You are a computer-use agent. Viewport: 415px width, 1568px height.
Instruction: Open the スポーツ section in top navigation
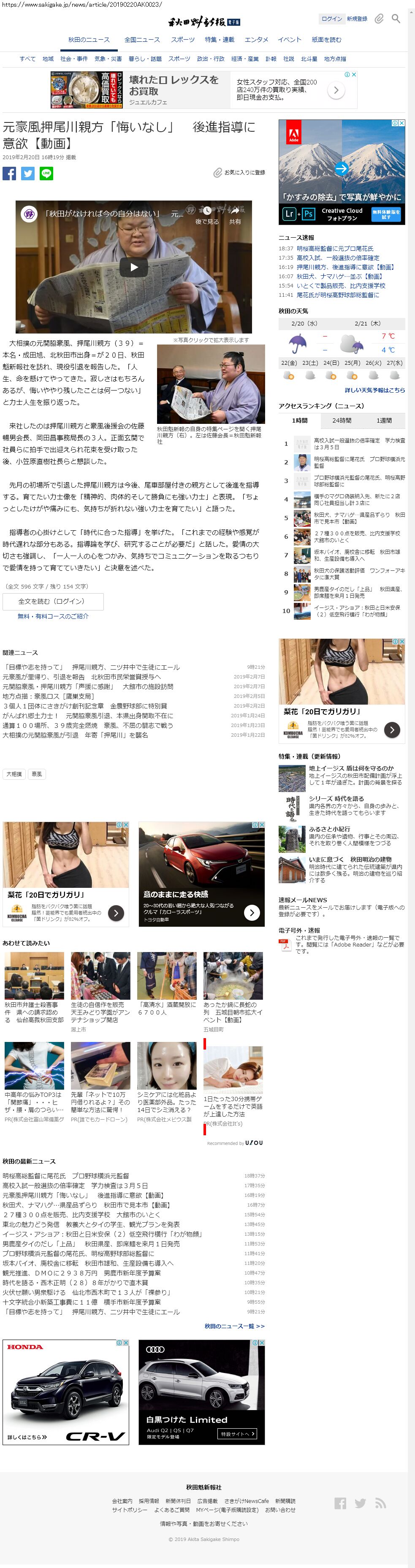click(182, 40)
